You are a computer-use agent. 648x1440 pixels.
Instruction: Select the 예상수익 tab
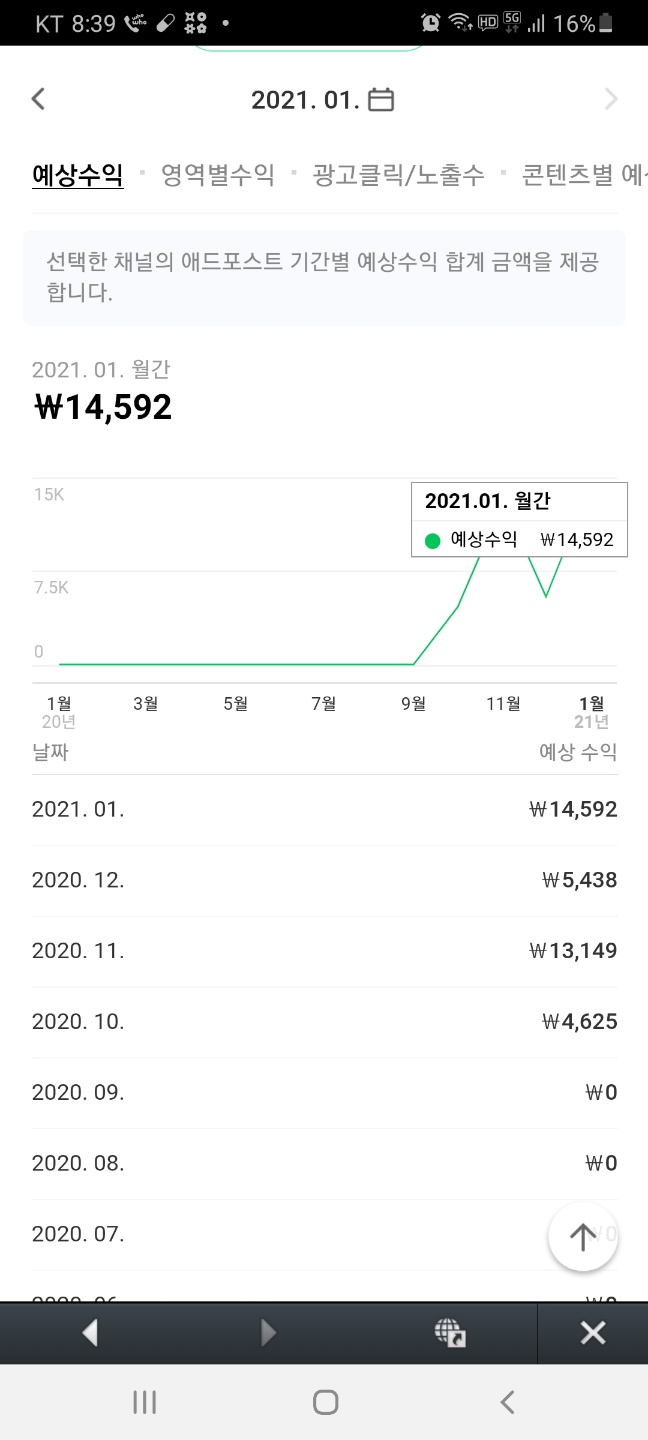pyautogui.click(x=78, y=175)
